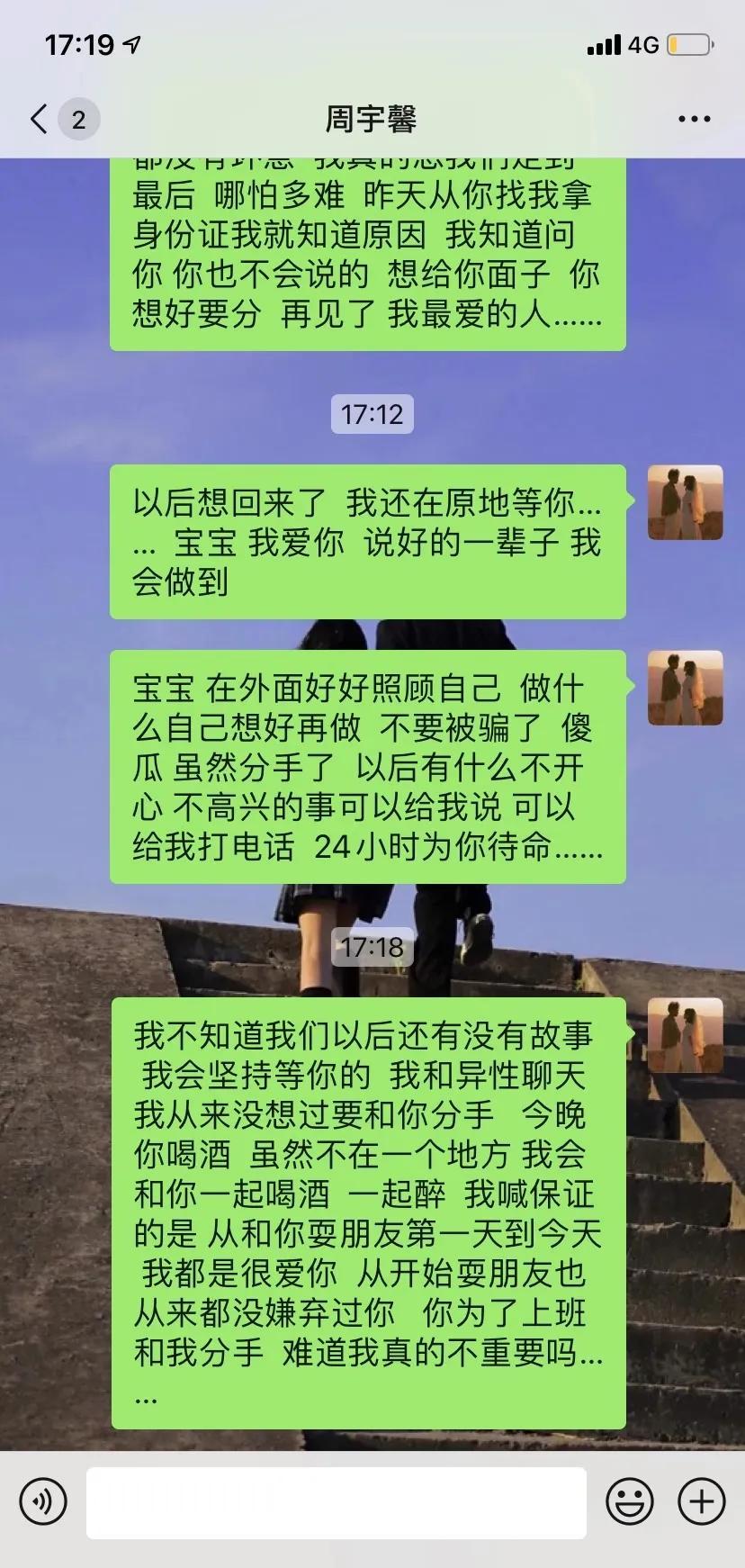The height and width of the screenshot is (1568, 745).
Task: Open the plus attachment menu
Action: click(701, 1501)
